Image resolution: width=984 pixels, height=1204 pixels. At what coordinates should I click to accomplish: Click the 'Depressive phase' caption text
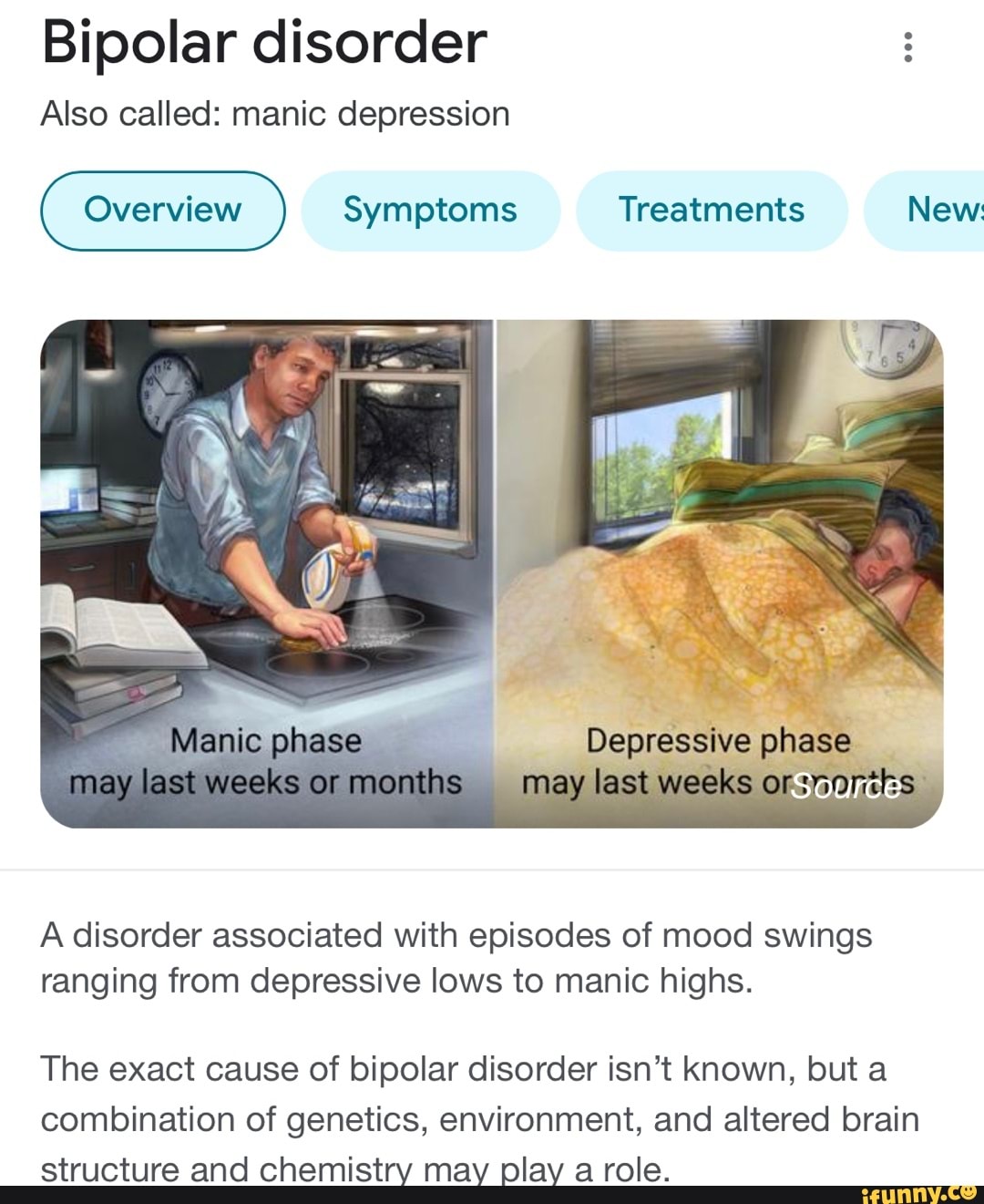pyautogui.click(x=719, y=740)
